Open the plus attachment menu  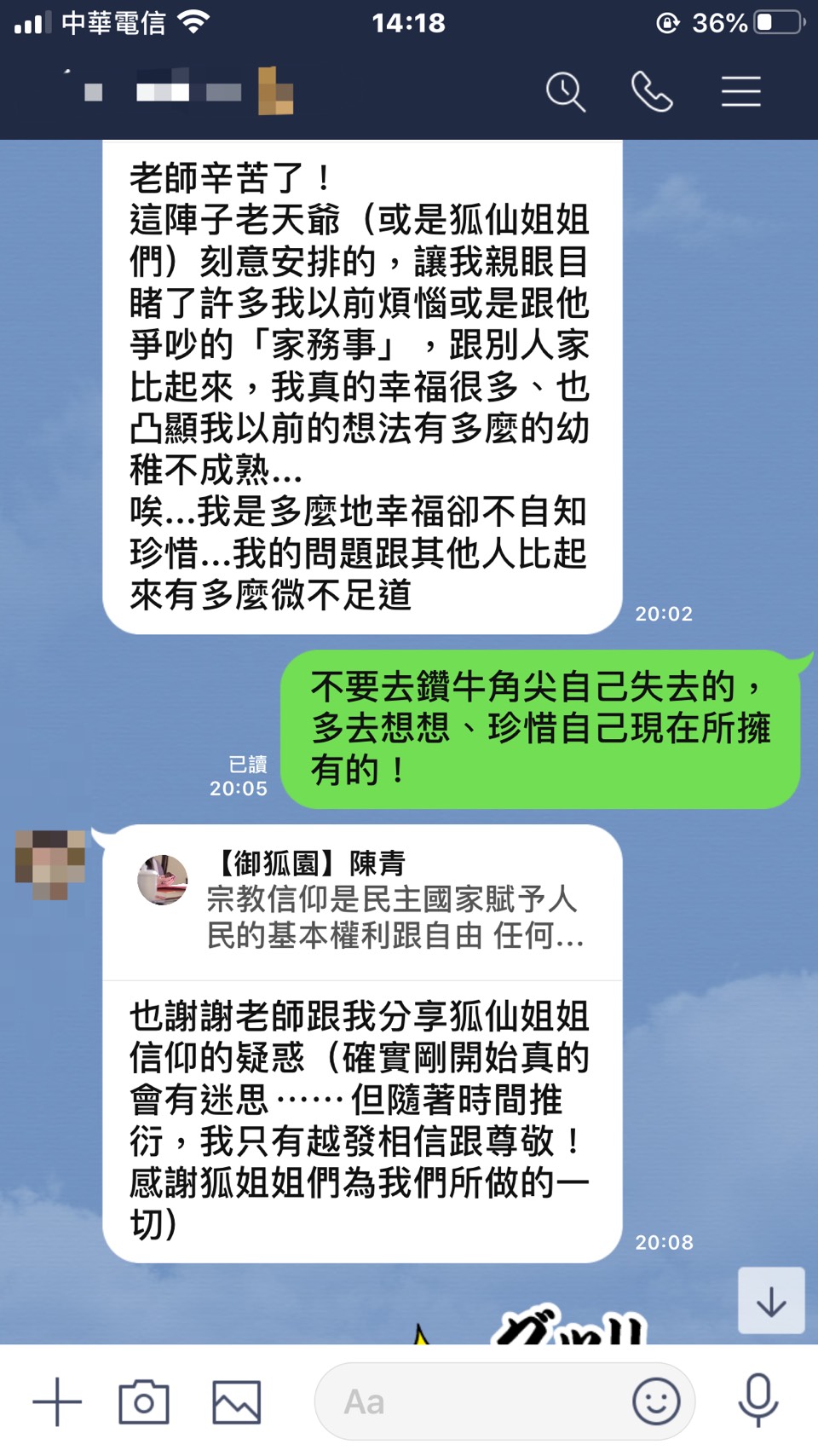pyautogui.click(x=57, y=1401)
